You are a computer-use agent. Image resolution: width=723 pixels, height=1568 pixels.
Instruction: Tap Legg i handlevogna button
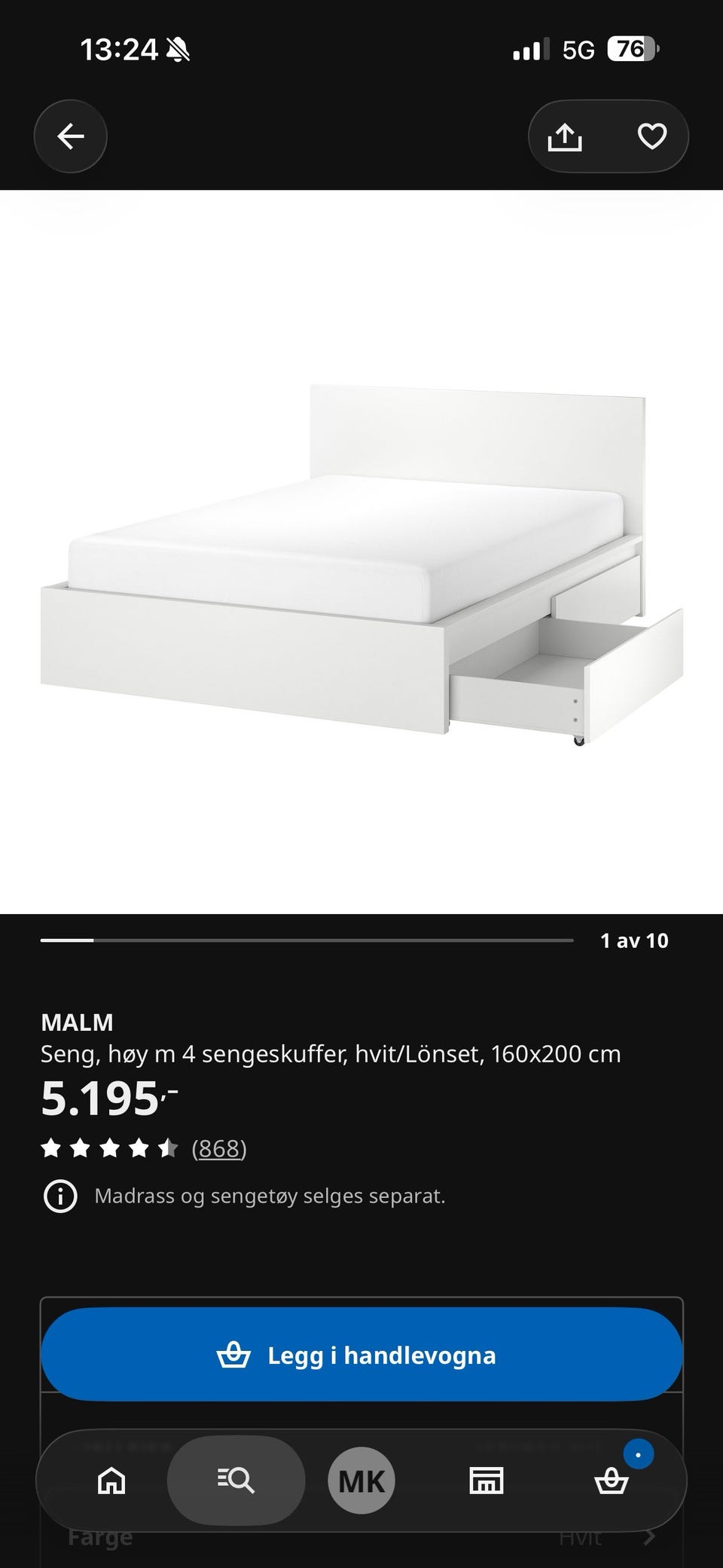[361, 1356]
